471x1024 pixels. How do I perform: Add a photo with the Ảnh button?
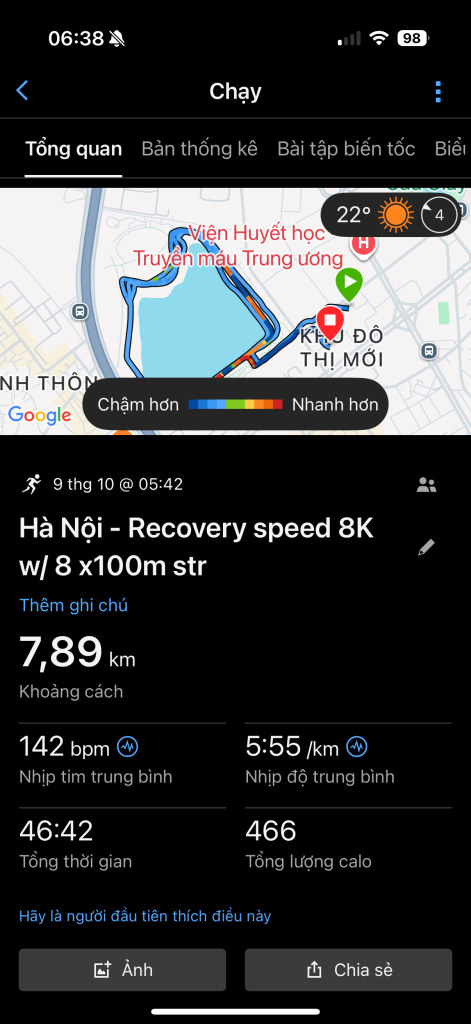click(x=122, y=970)
